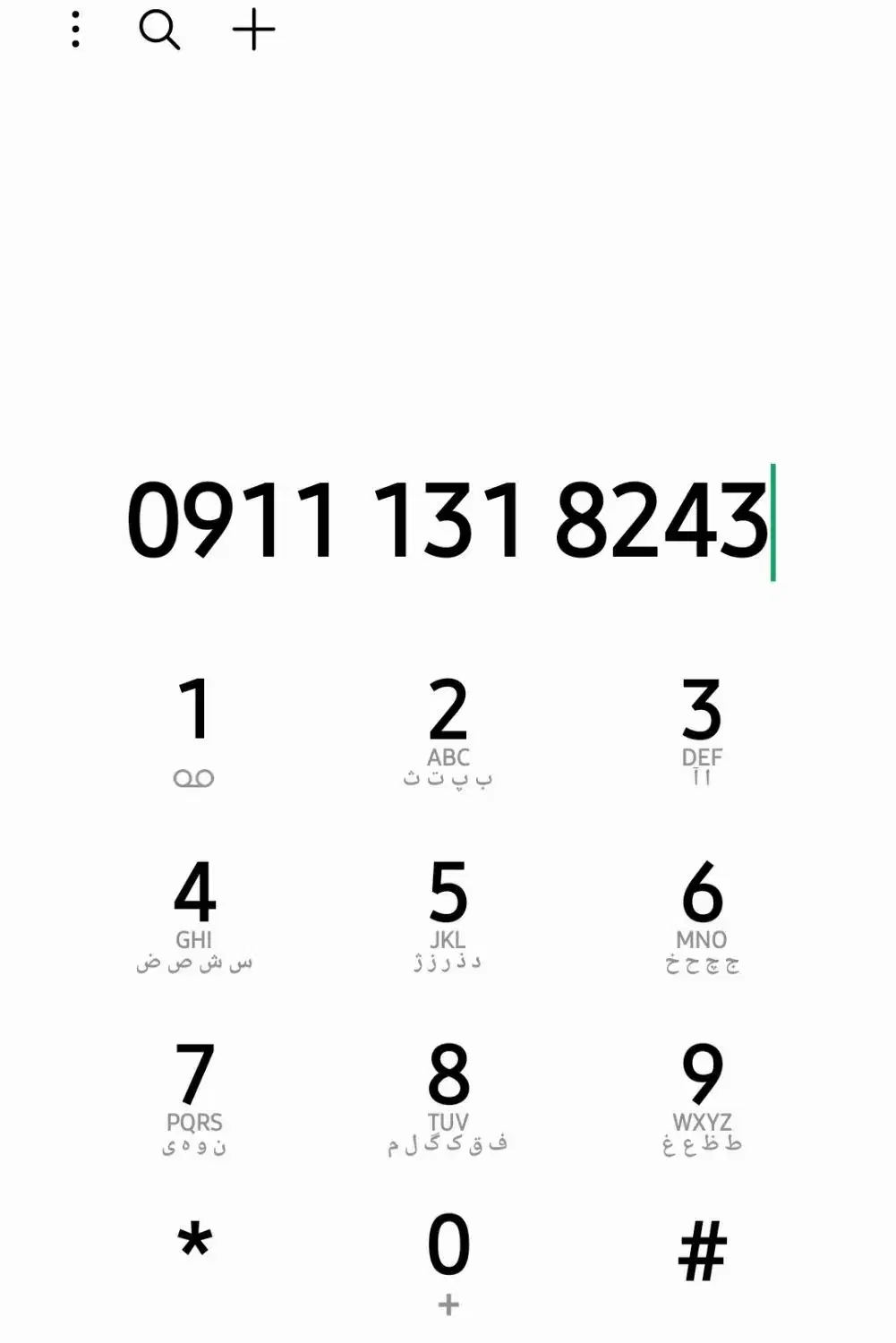Viewport: 896px width, 1343px height.
Task: Open the three-dot overflow menu
Action: (x=76, y=30)
